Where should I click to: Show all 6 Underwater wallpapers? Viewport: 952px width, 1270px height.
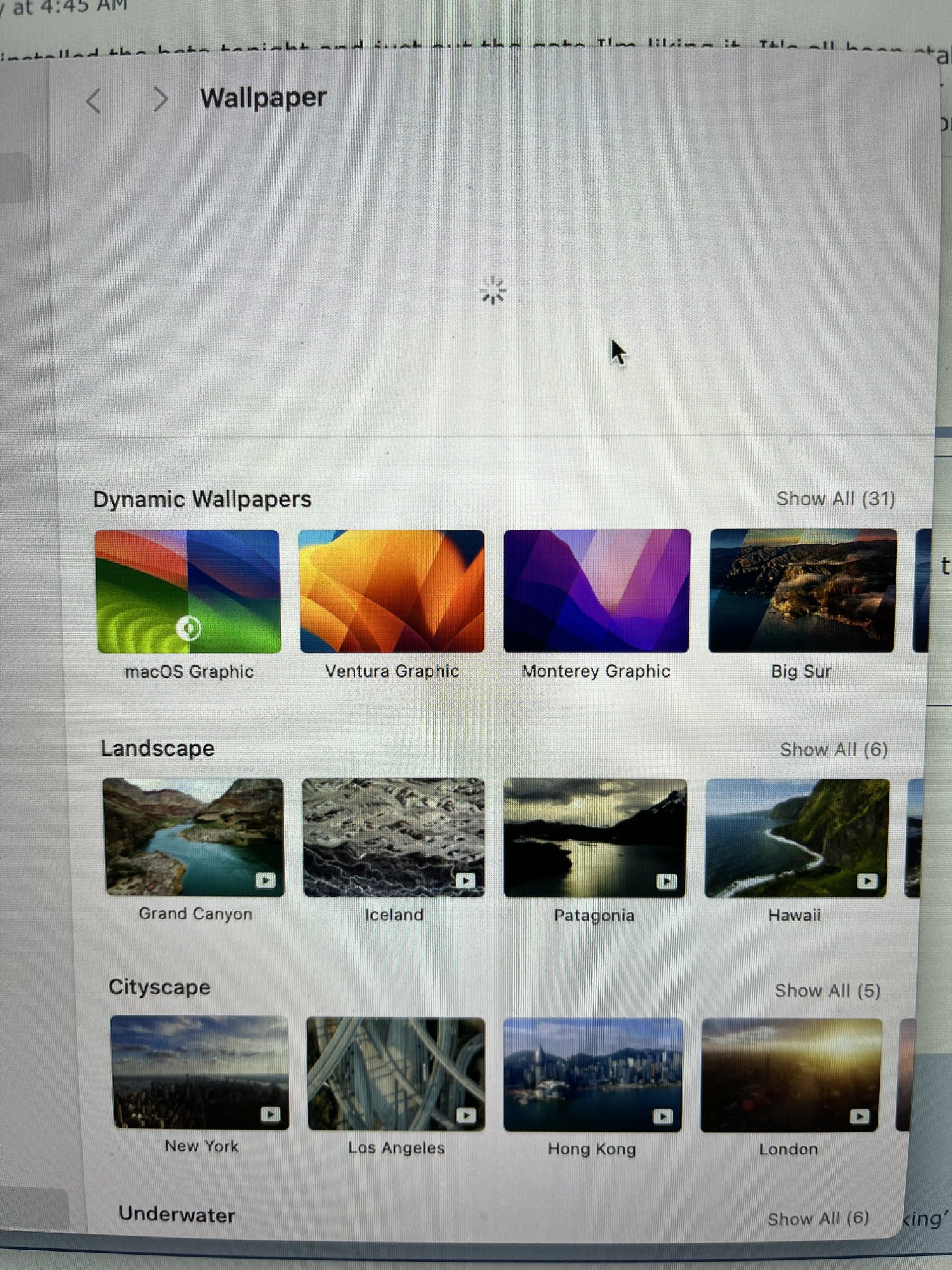click(817, 1218)
